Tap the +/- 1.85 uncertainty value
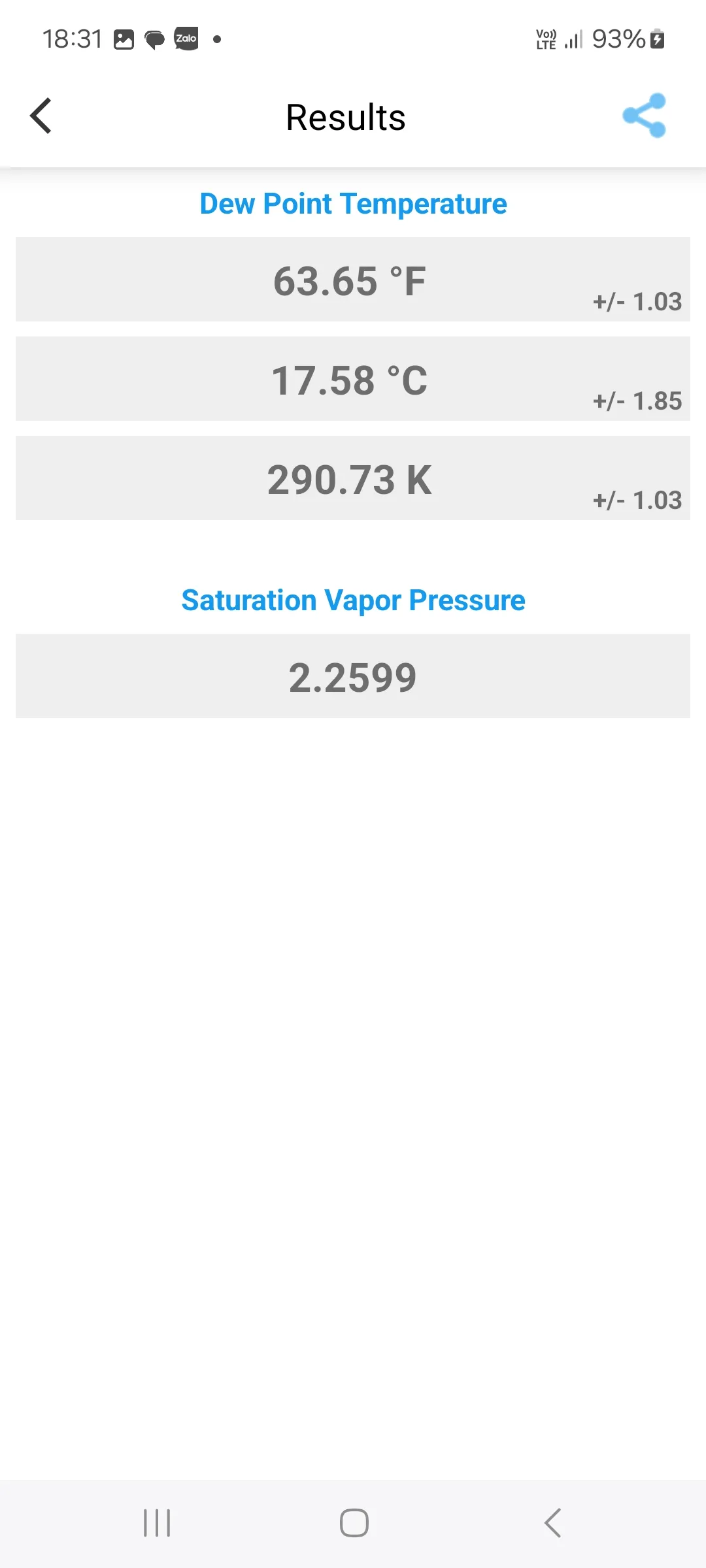Image resolution: width=706 pixels, height=1568 pixels. click(x=636, y=400)
